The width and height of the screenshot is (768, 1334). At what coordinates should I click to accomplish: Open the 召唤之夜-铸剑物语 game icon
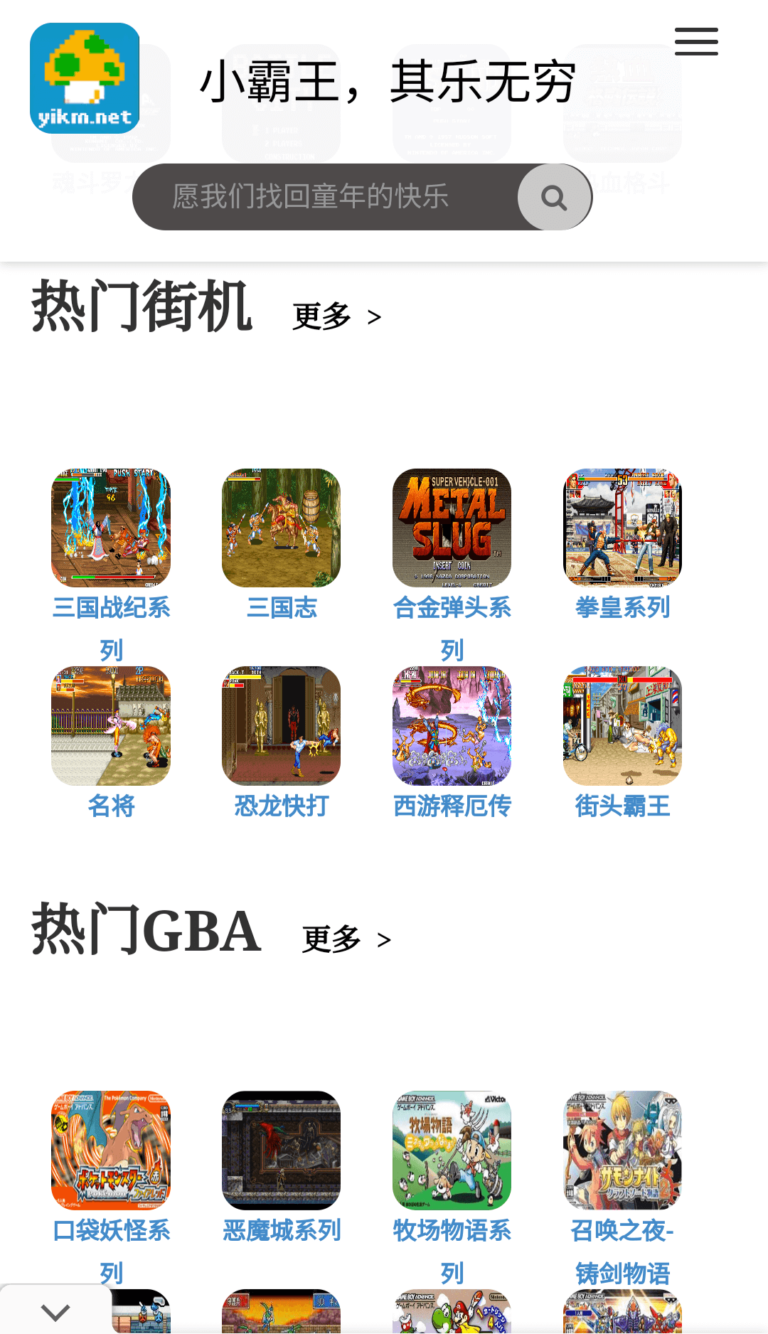click(x=622, y=1149)
